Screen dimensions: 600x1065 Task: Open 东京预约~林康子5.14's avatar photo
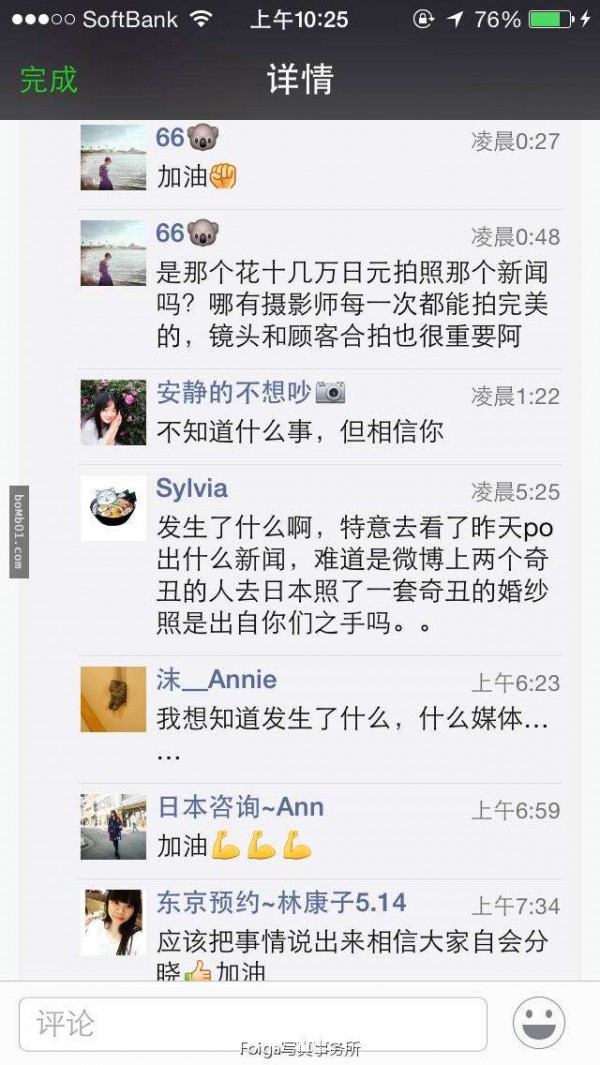(x=113, y=922)
